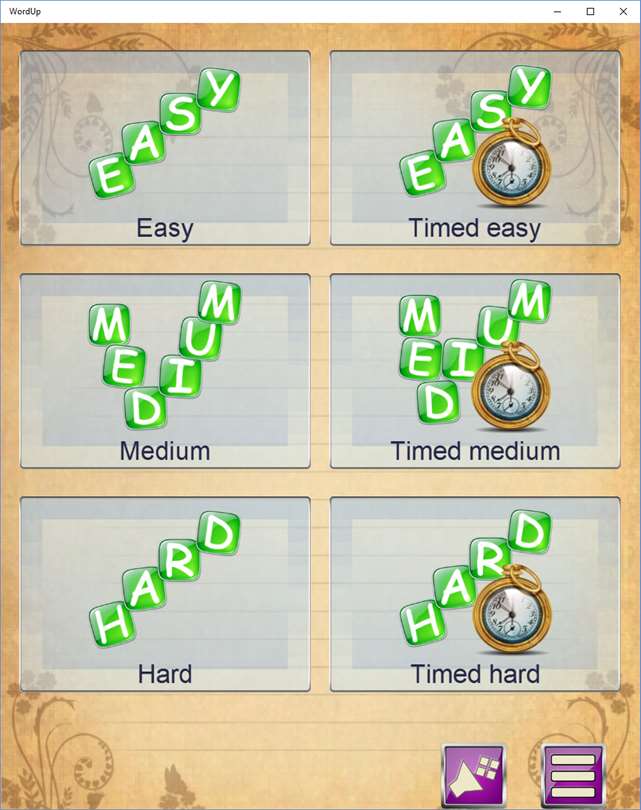
Task: Launch the Timed hard mode
Action: click(475, 594)
